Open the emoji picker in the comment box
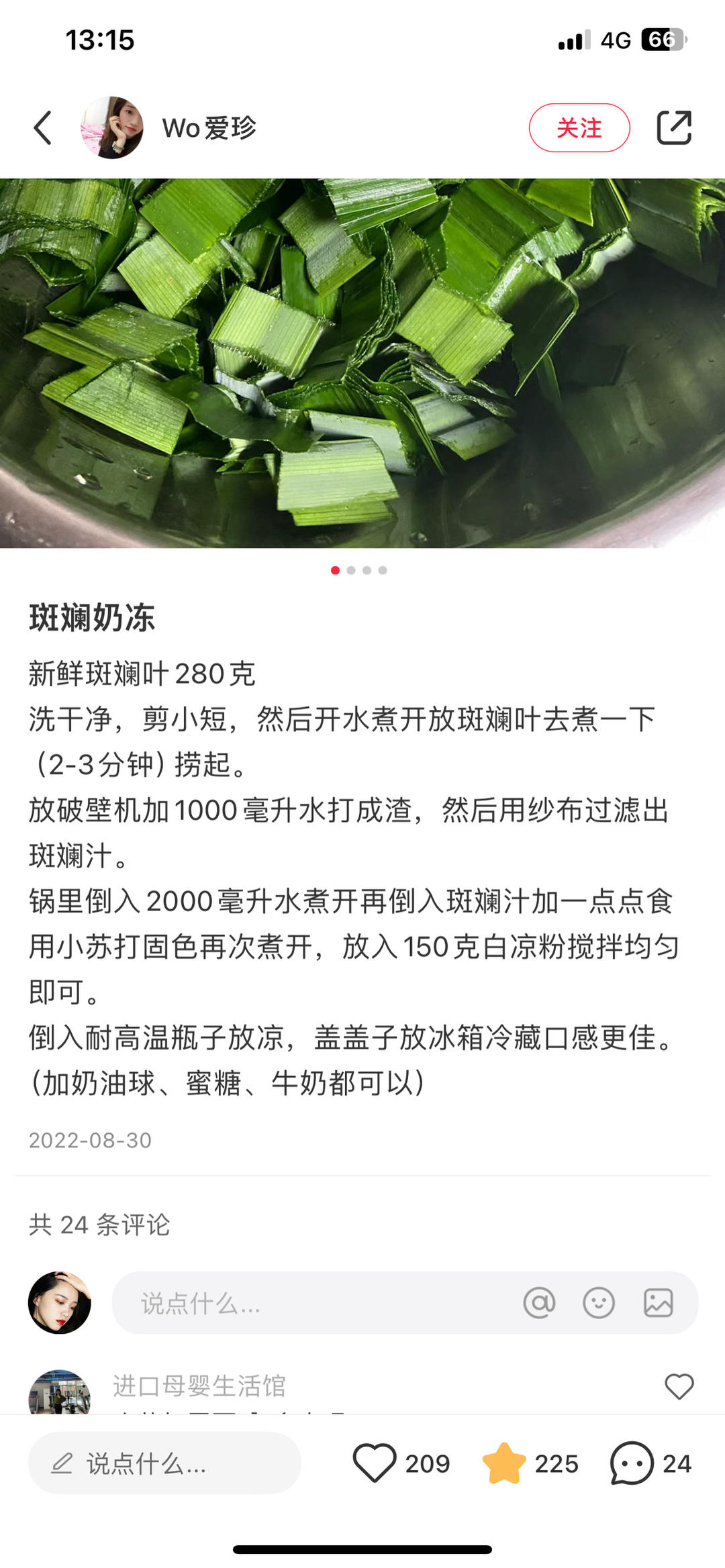This screenshot has width=725, height=1568. pos(598,1303)
